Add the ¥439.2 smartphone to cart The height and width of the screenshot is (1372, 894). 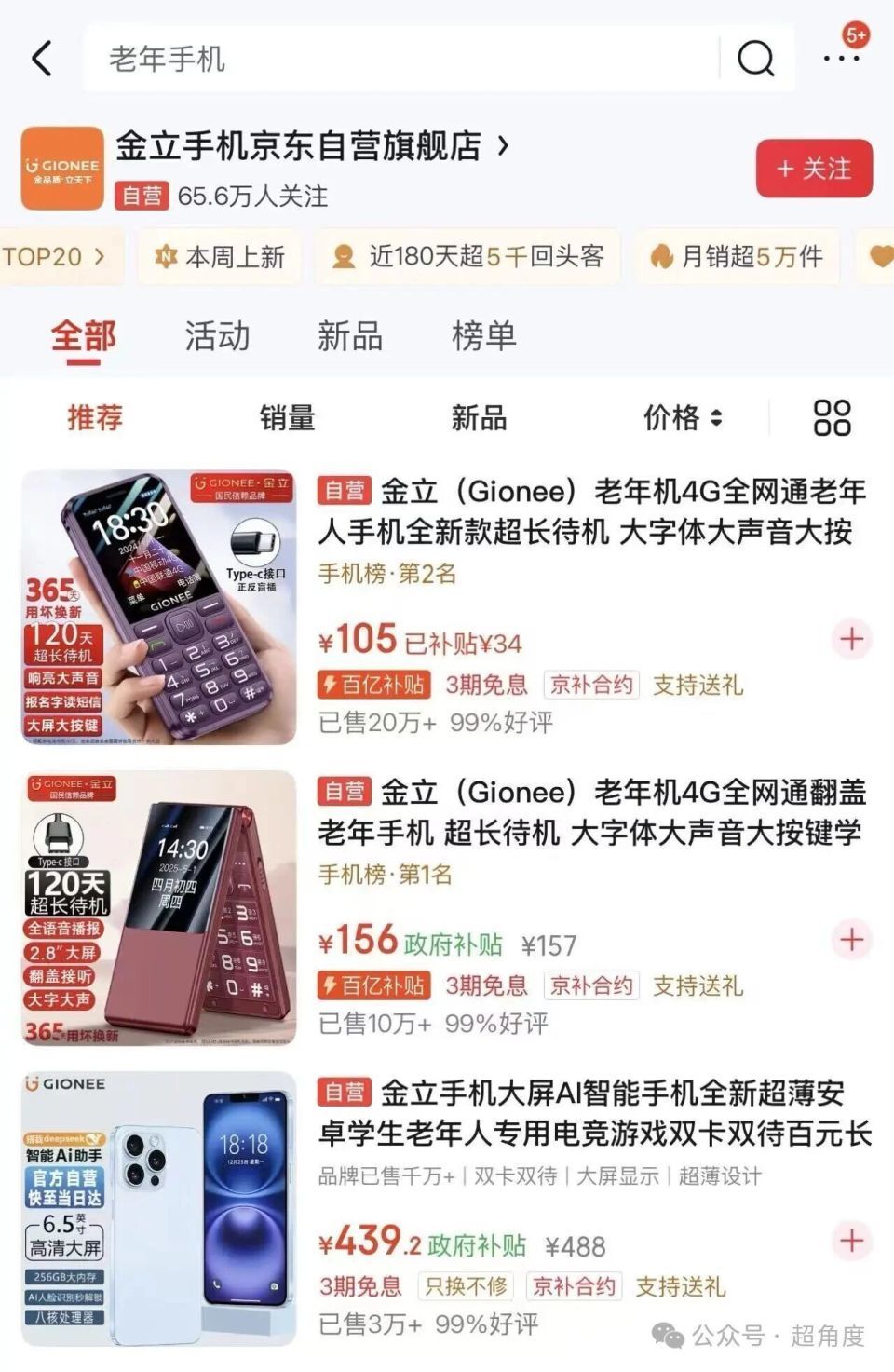tap(851, 1241)
